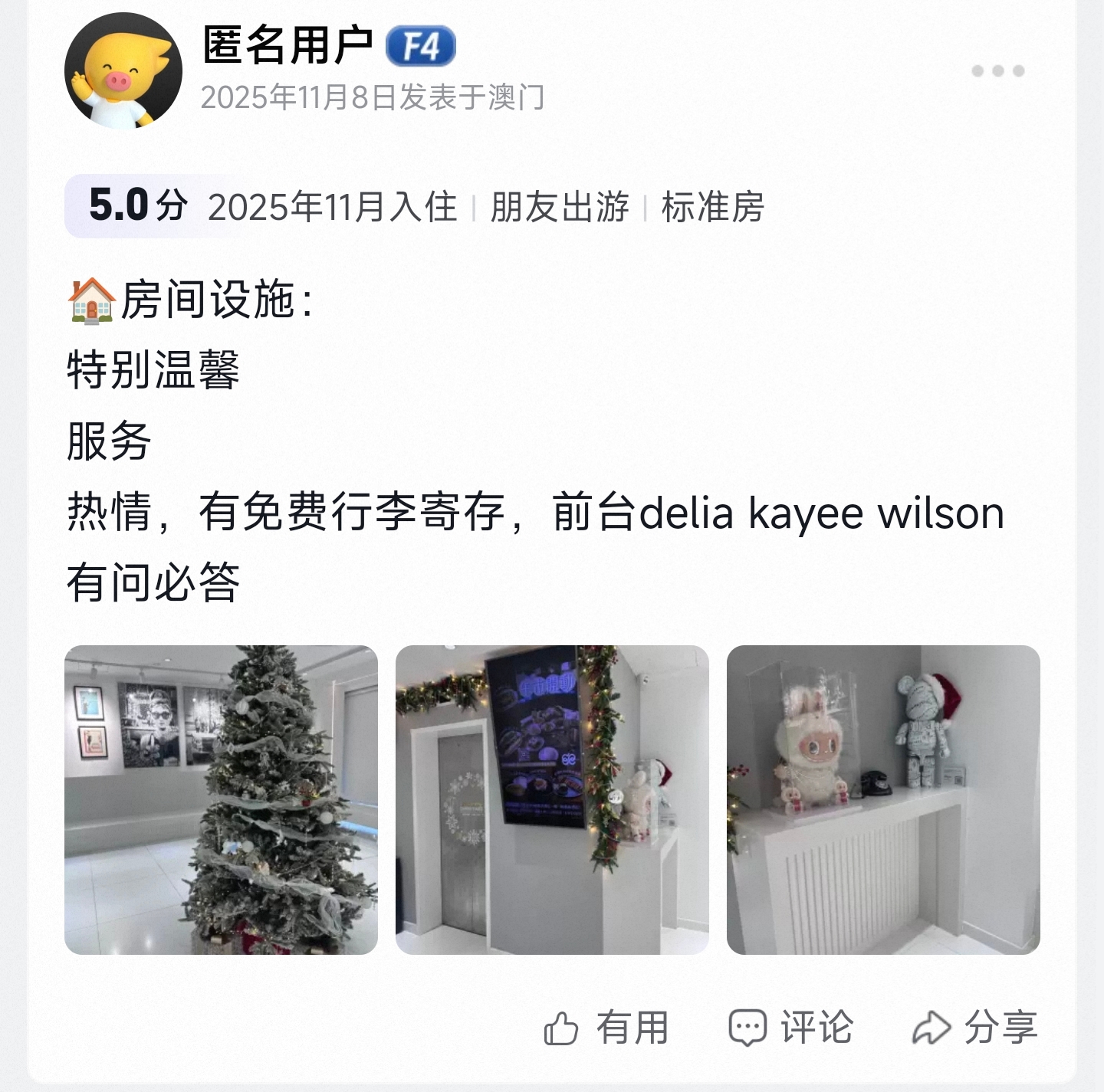View the Christmas tree photo
The height and width of the screenshot is (1092, 1104).
[x=221, y=799]
